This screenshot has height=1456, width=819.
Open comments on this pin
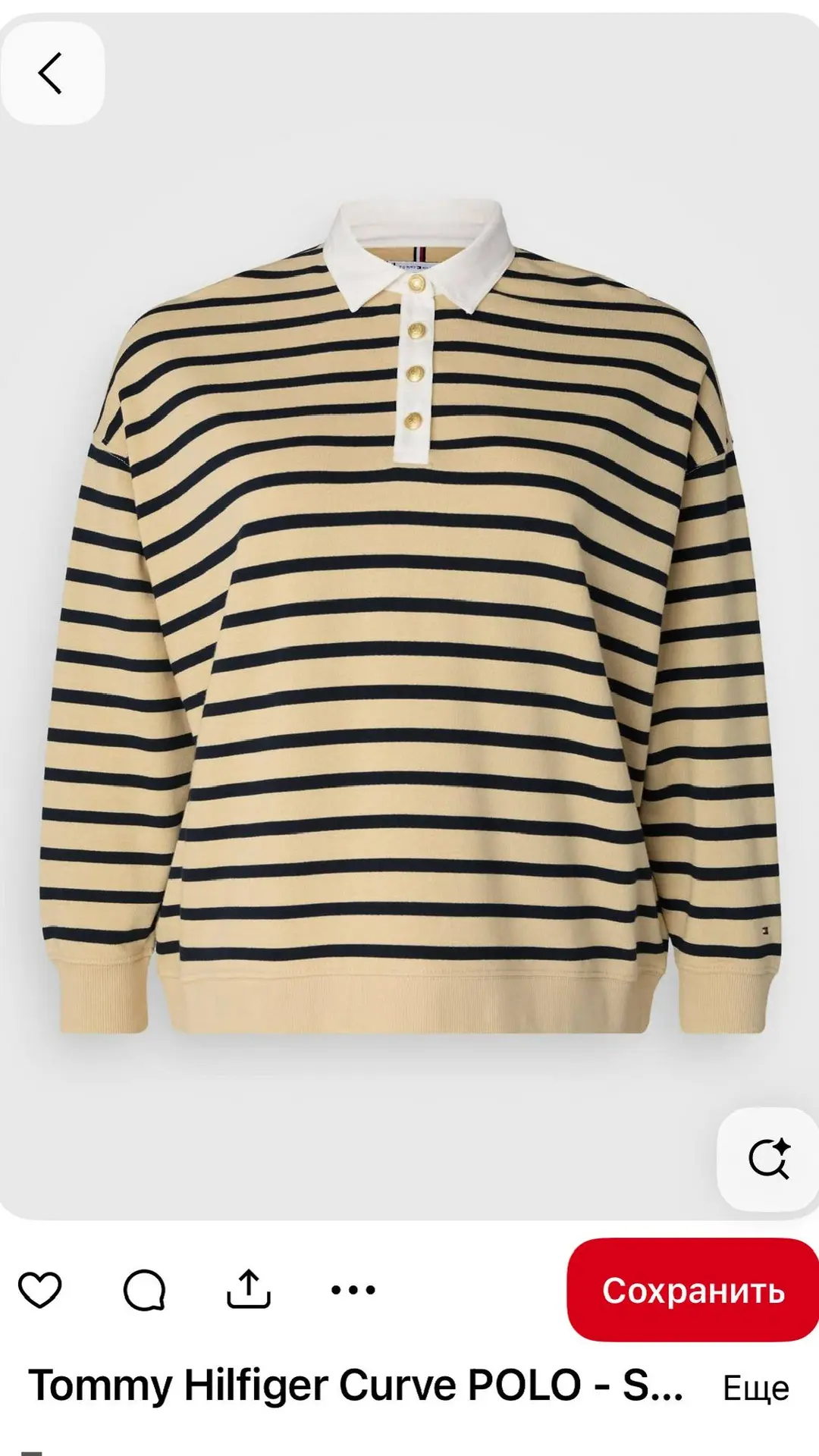(144, 1290)
